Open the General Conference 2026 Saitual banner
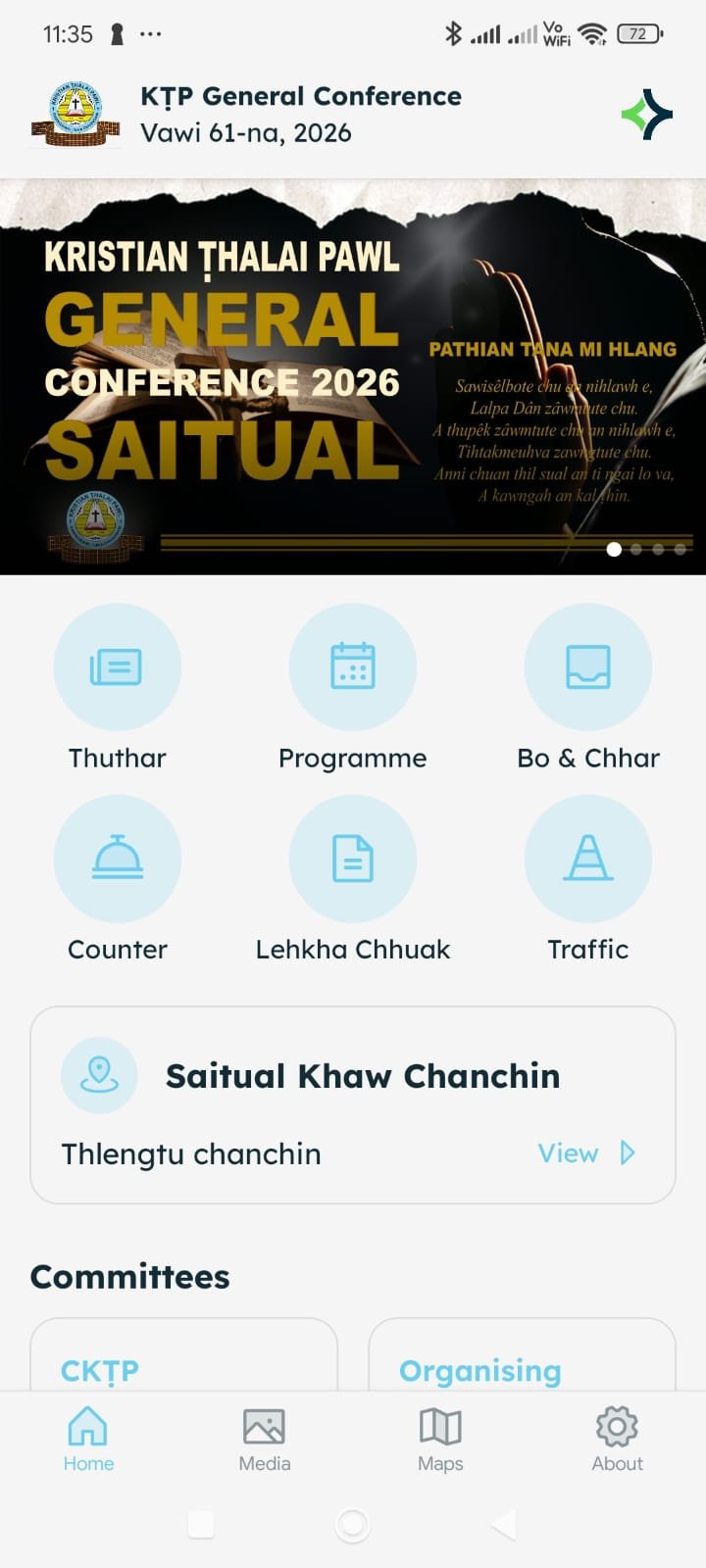This screenshot has width=706, height=1568. (353, 377)
